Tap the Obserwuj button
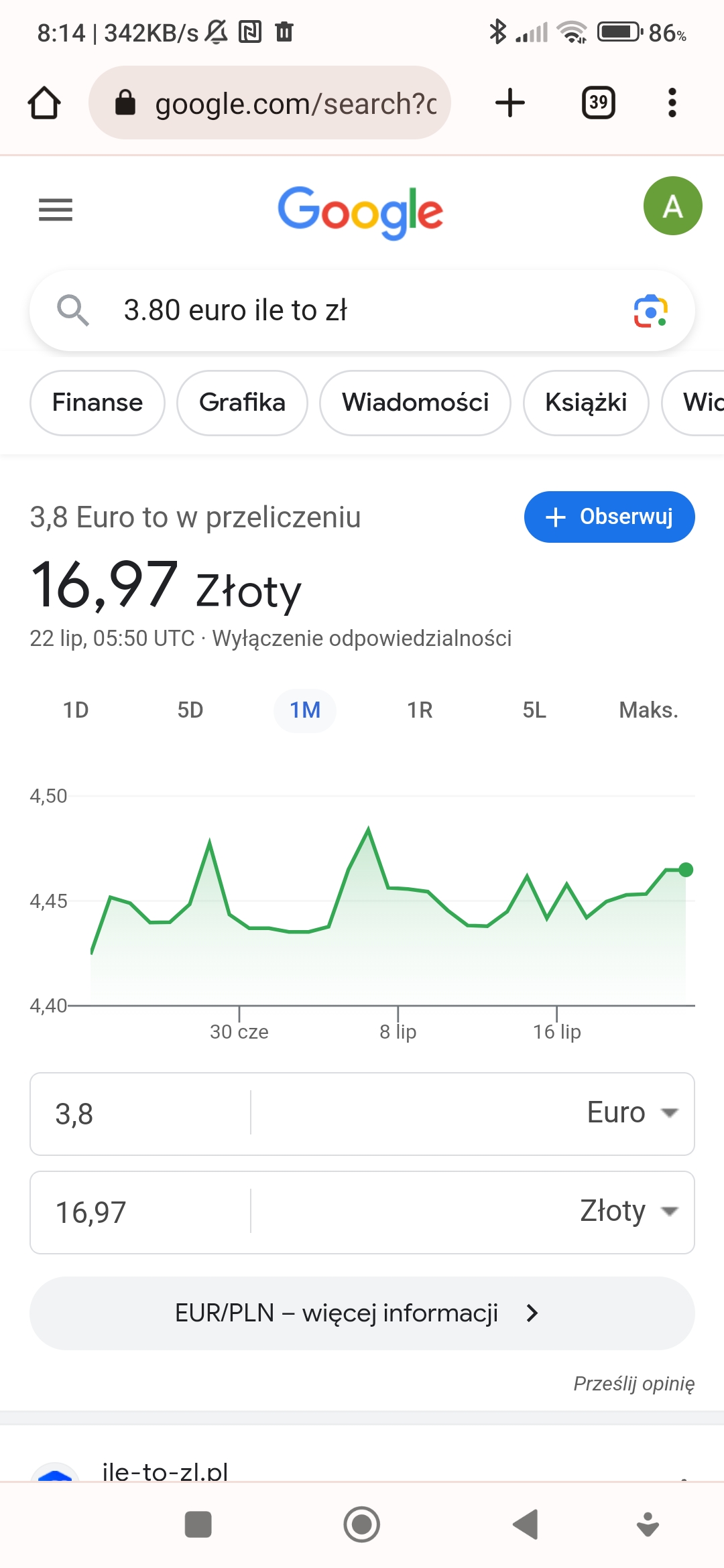 click(x=609, y=517)
